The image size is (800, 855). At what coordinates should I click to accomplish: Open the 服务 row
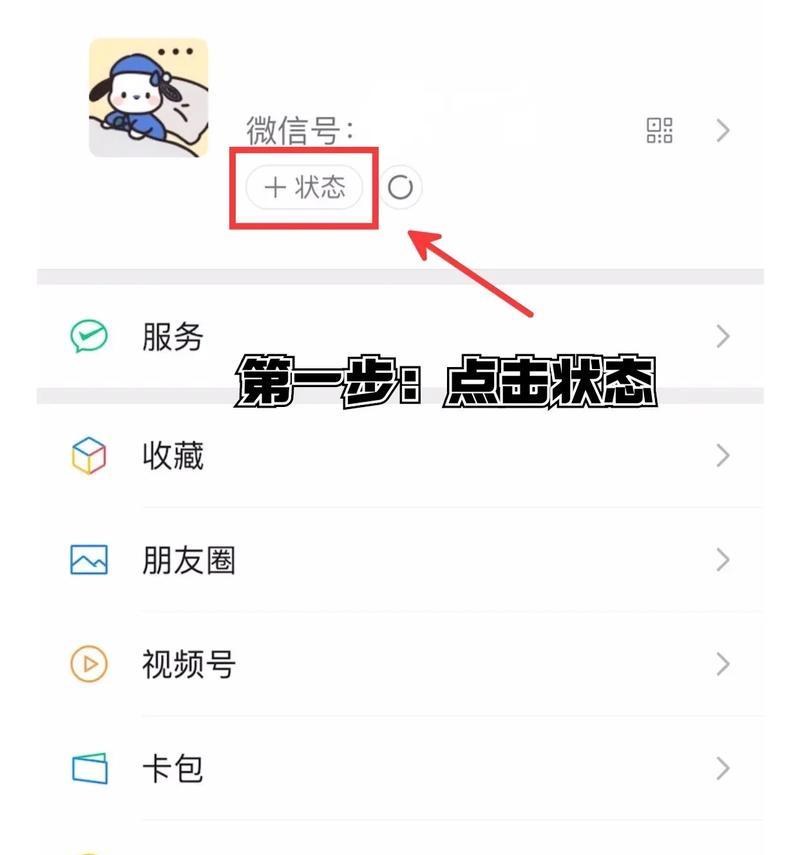pyautogui.click(x=400, y=337)
